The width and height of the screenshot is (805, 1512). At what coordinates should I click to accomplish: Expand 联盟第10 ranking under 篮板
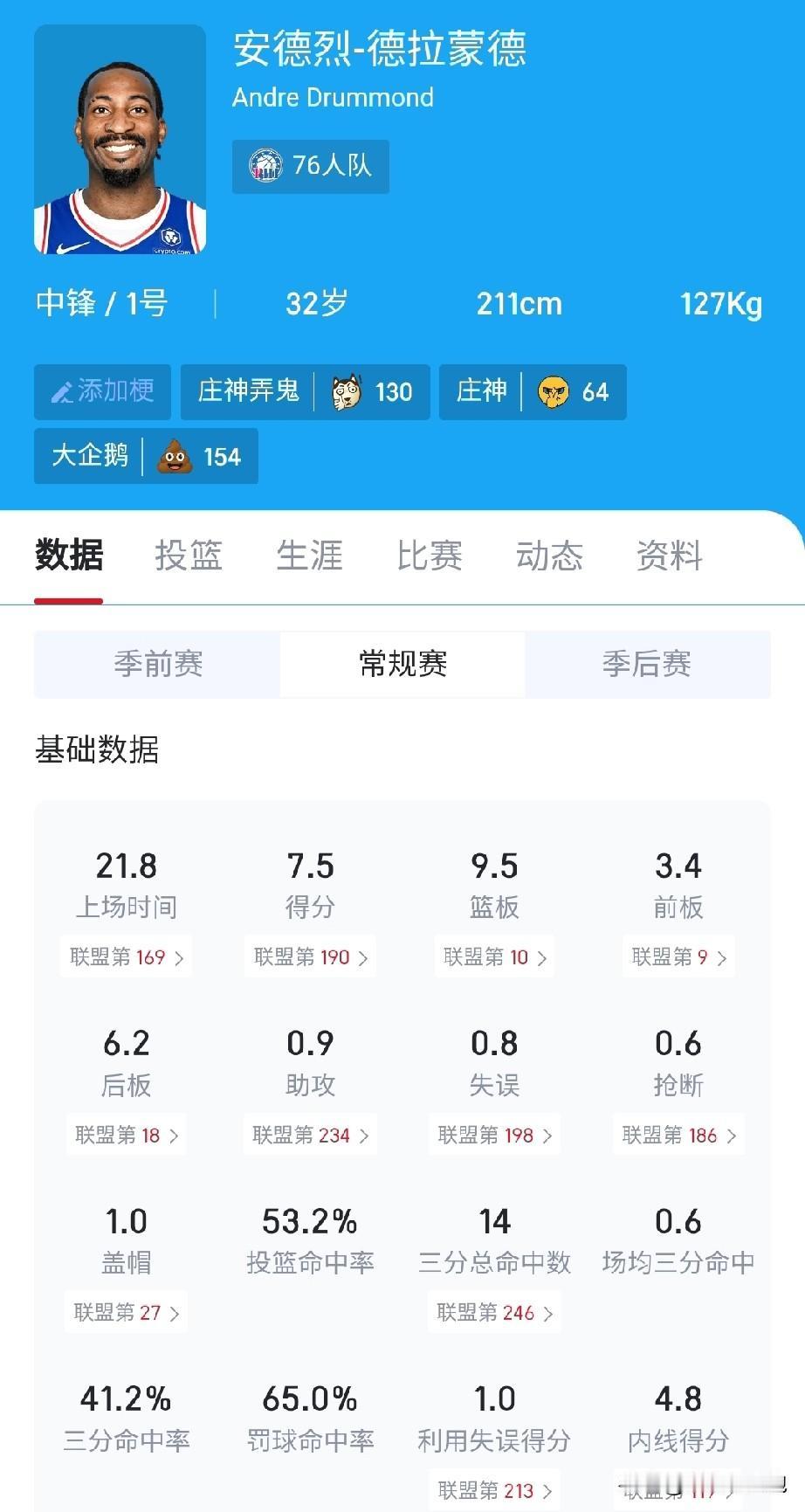493,956
